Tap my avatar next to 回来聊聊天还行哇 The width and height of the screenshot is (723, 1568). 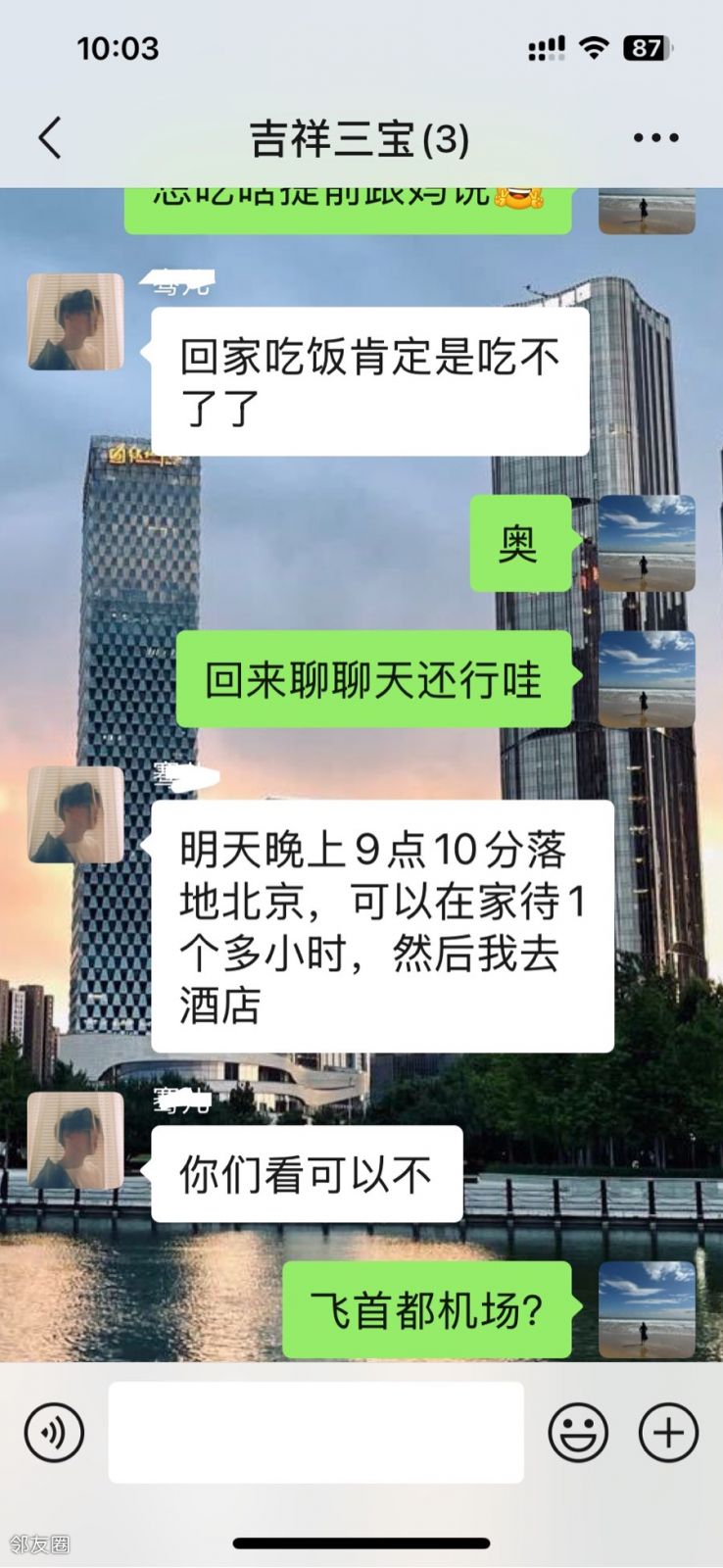[647, 679]
